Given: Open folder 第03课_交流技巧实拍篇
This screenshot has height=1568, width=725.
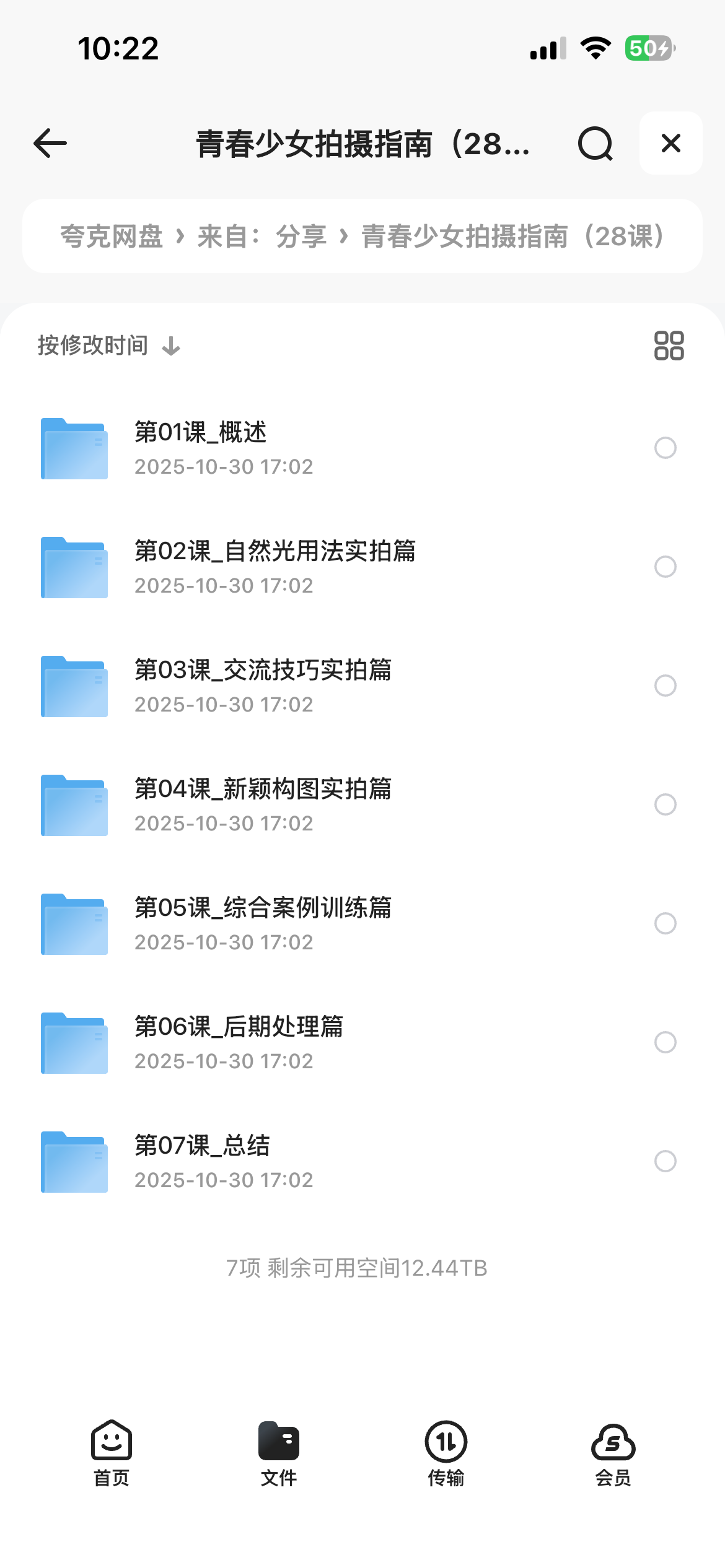Looking at the screenshot, I should (x=263, y=686).
